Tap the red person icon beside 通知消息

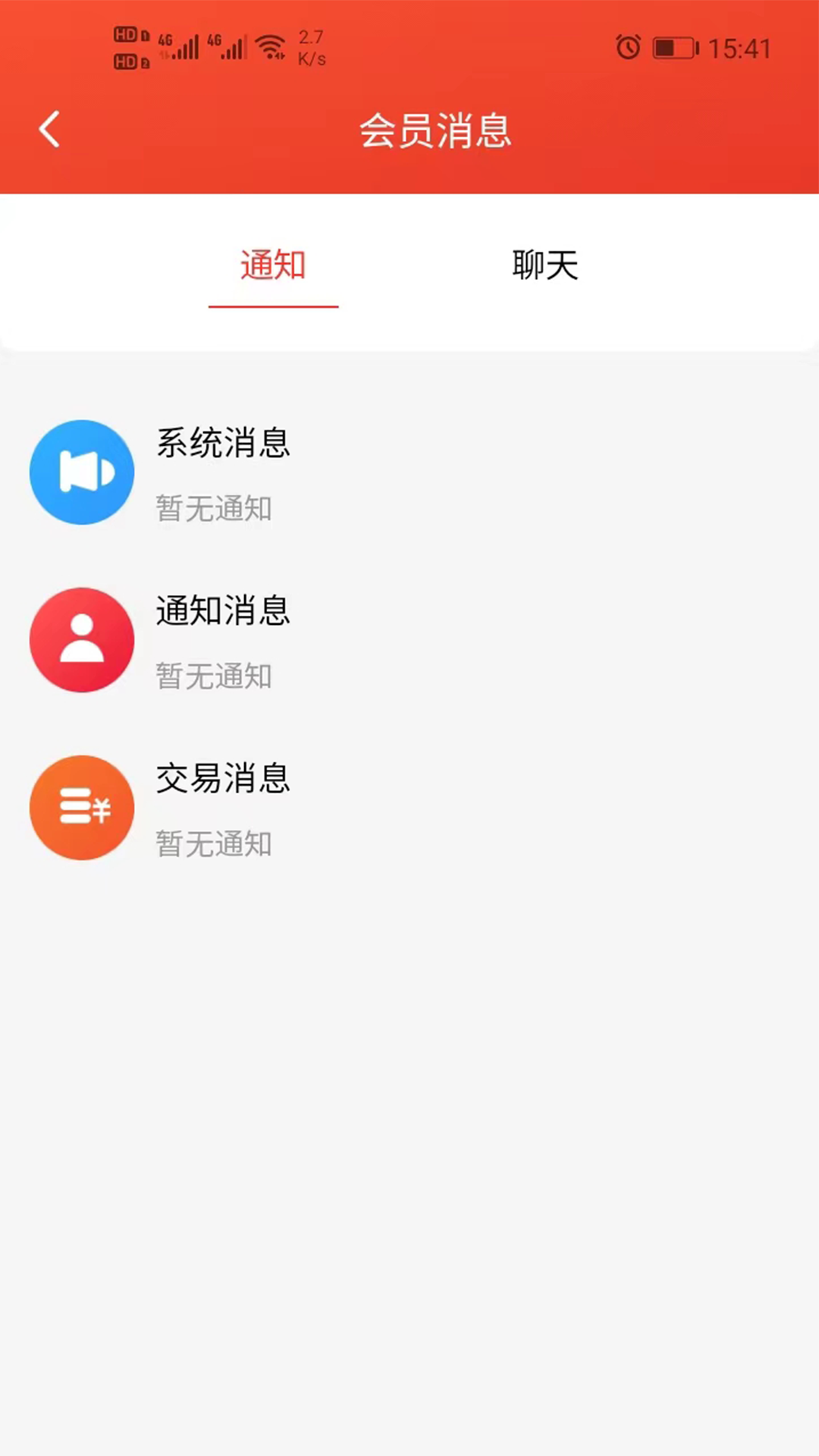(x=82, y=639)
